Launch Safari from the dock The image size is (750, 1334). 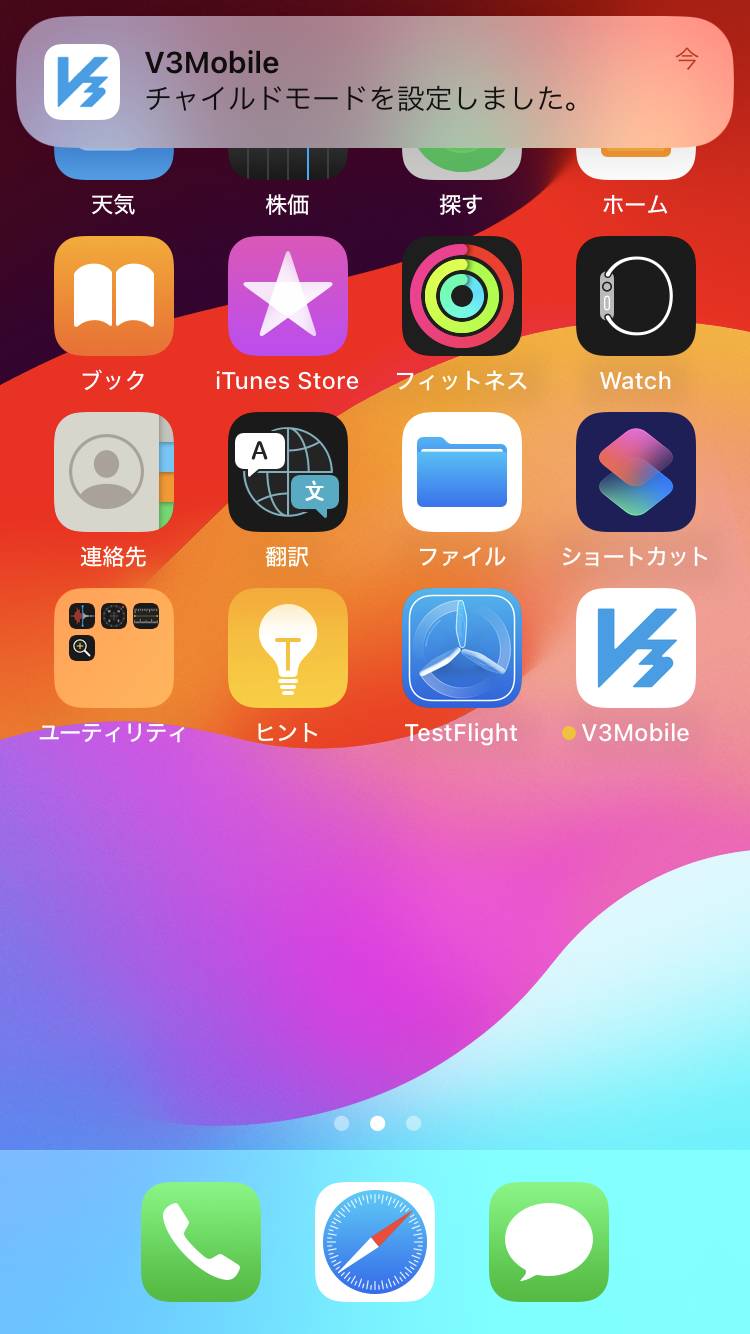pyautogui.click(x=375, y=1242)
